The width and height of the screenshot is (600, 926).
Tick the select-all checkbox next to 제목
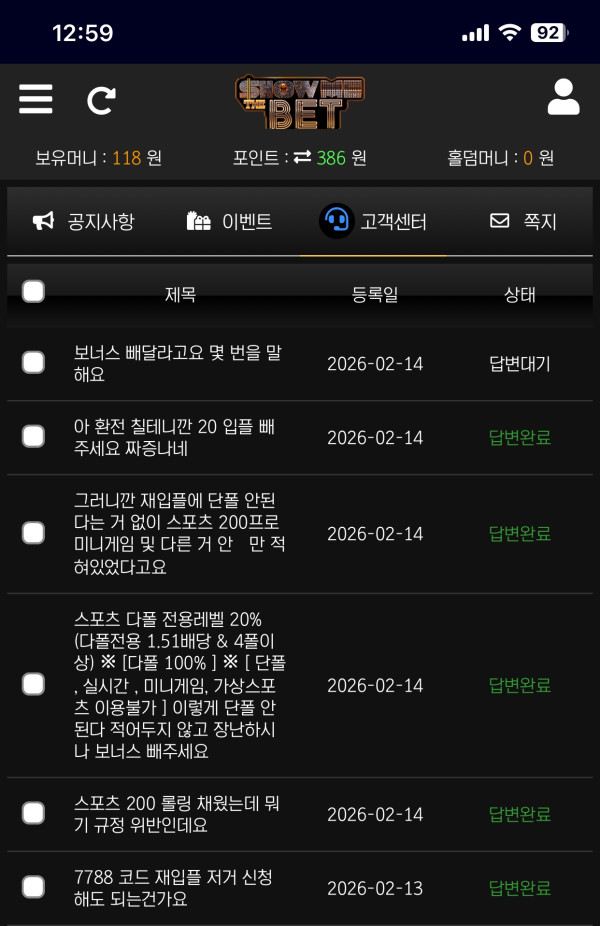(33, 291)
